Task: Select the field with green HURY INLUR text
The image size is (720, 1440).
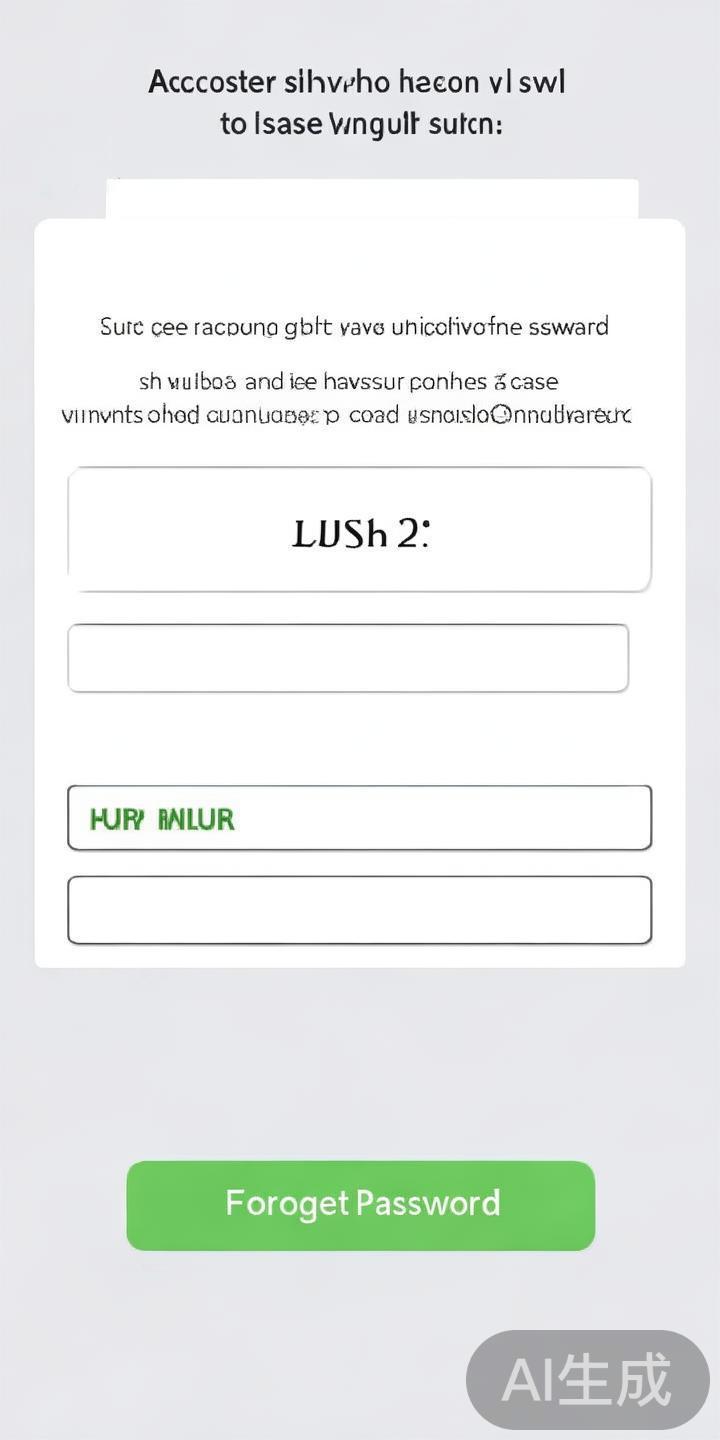Action: pyautogui.click(x=360, y=818)
